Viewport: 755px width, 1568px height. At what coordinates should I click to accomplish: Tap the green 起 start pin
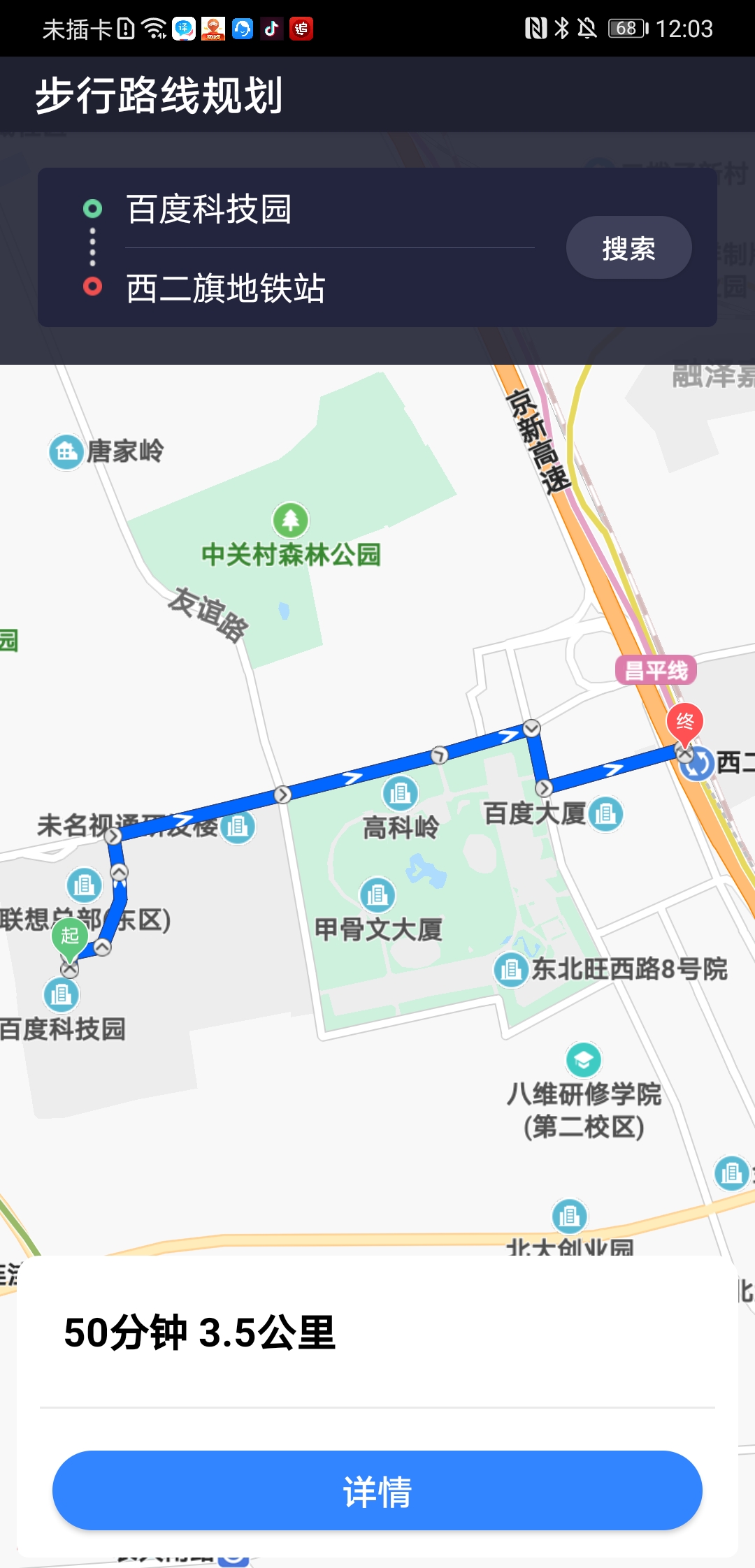click(70, 936)
